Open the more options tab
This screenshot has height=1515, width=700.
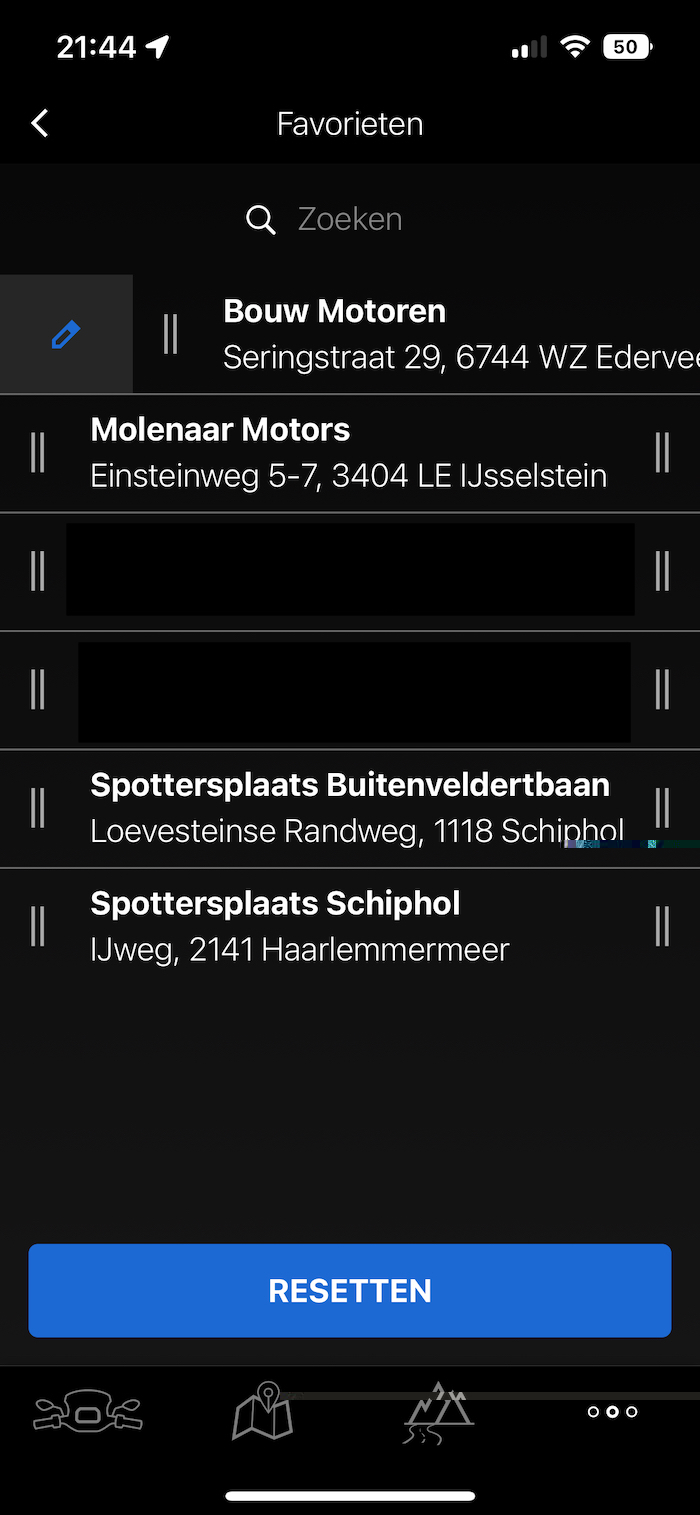(612, 1412)
